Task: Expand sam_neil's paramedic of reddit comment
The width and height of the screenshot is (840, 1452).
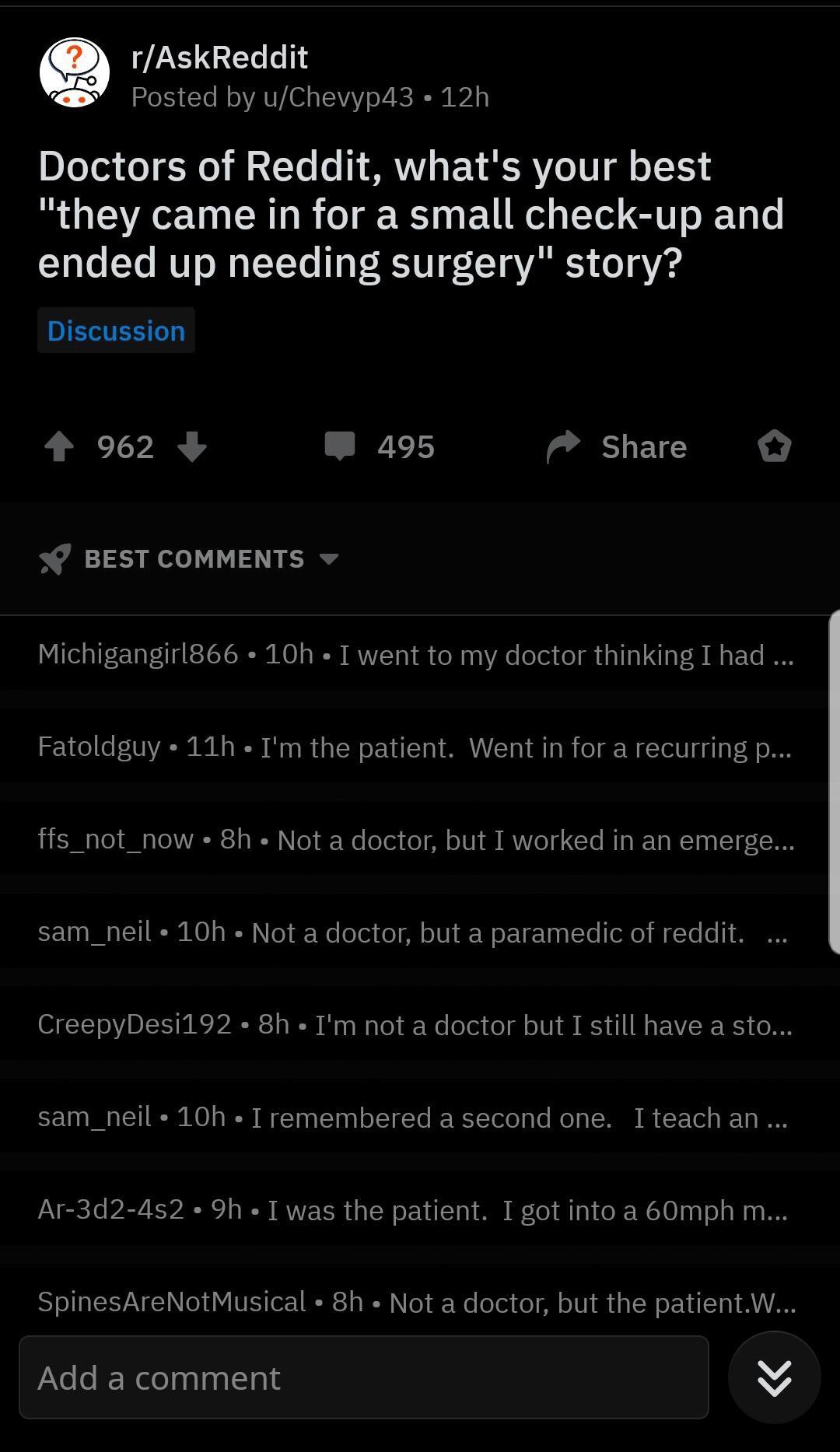Action: [x=416, y=932]
